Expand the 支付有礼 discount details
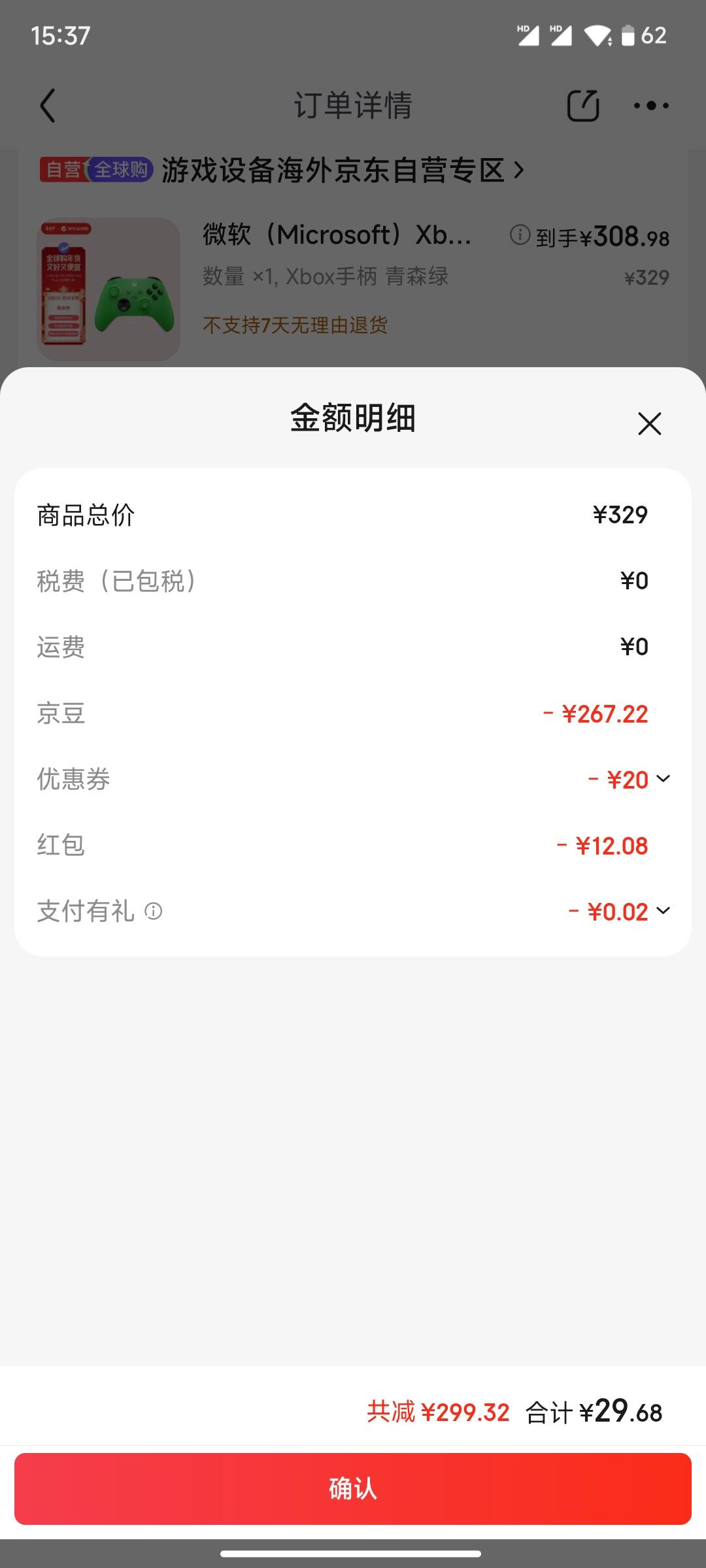706x1568 pixels. pos(663,911)
